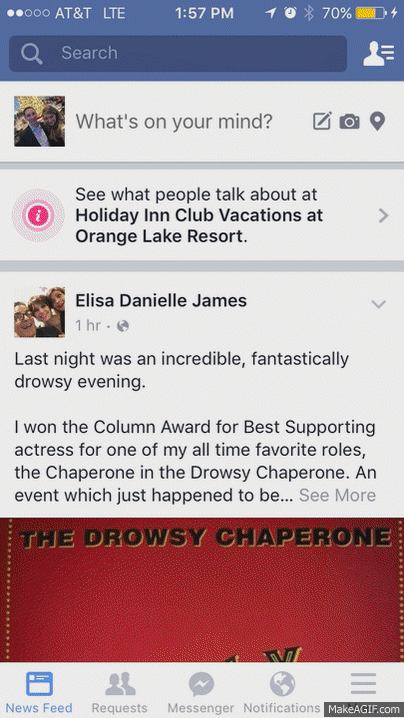Switch to the Messenger tab
404x718 pixels.
point(201,692)
